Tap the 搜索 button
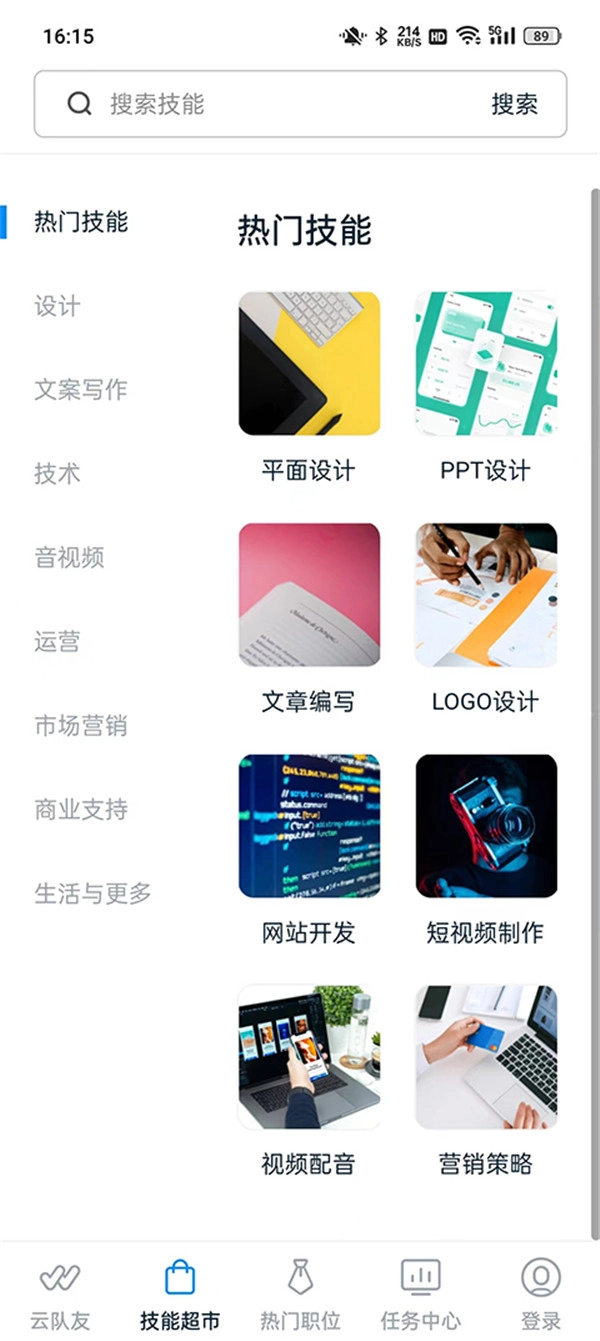 click(514, 104)
